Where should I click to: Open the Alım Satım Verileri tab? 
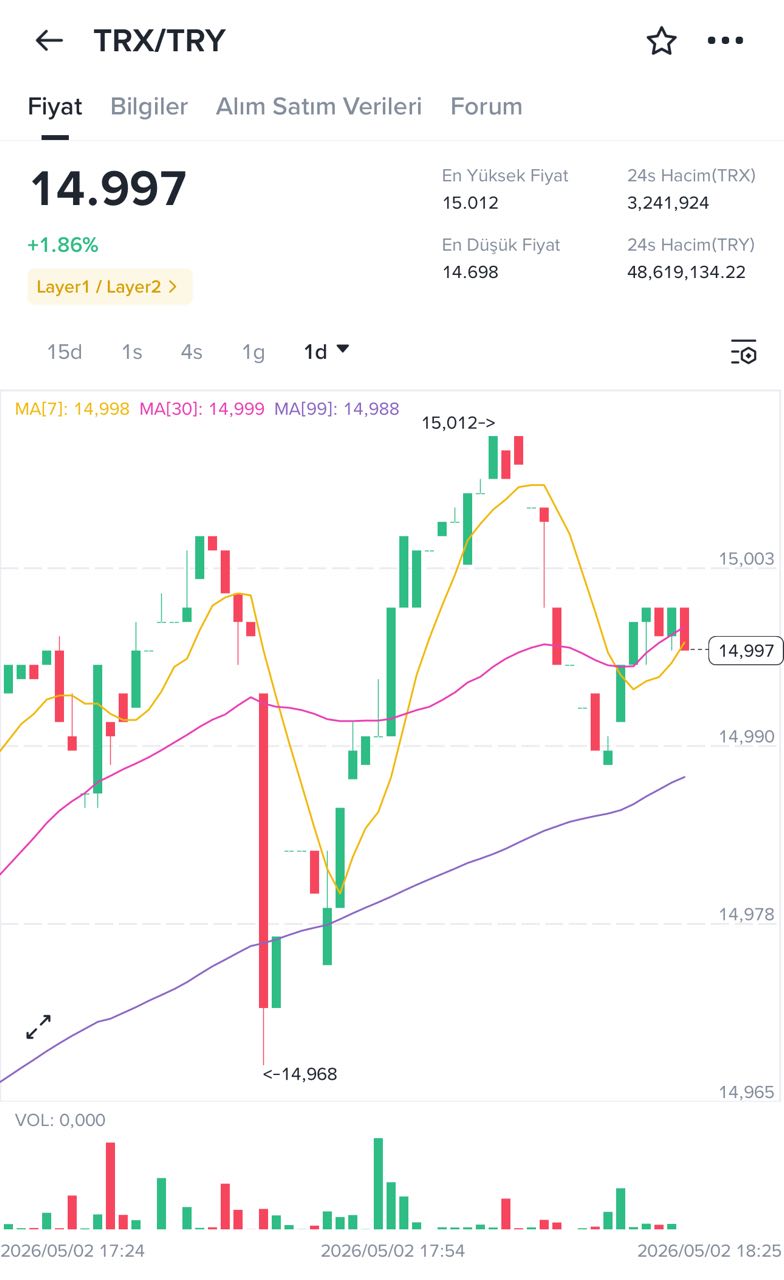[x=319, y=106]
